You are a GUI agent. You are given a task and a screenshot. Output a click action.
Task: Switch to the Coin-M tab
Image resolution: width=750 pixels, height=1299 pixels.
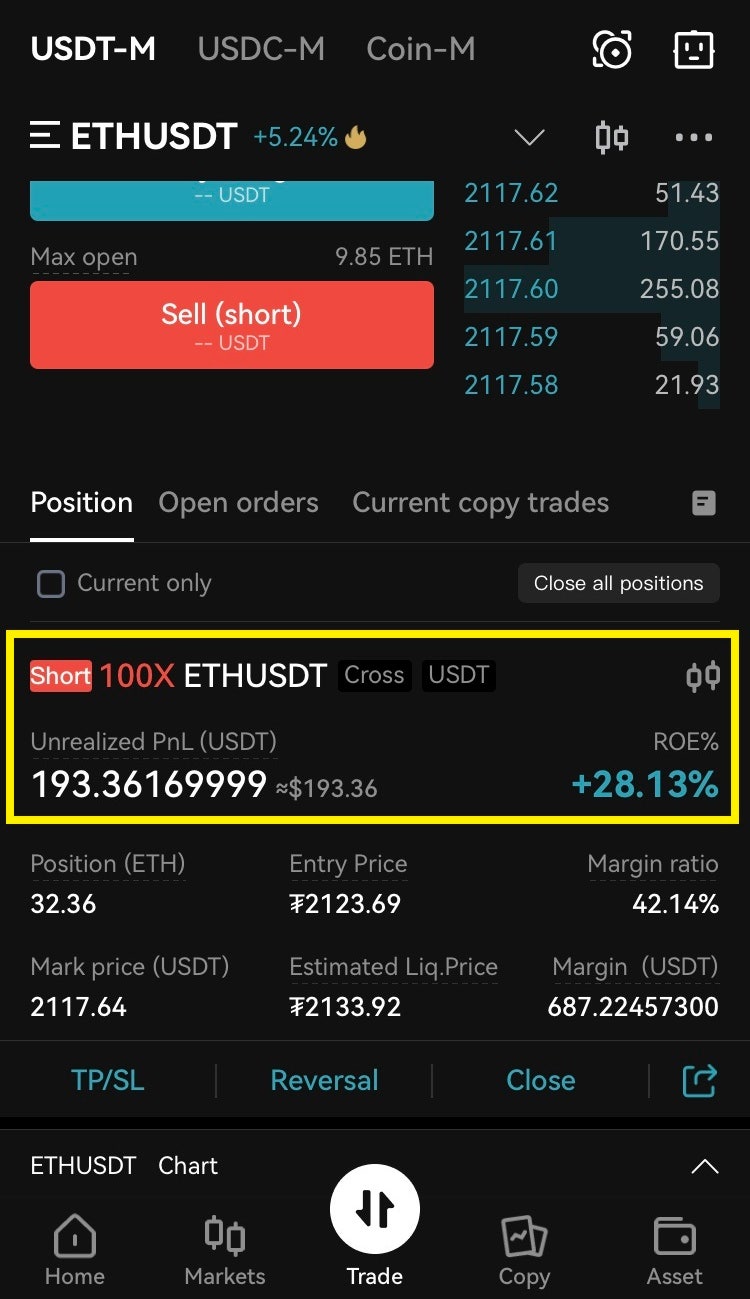tap(420, 49)
